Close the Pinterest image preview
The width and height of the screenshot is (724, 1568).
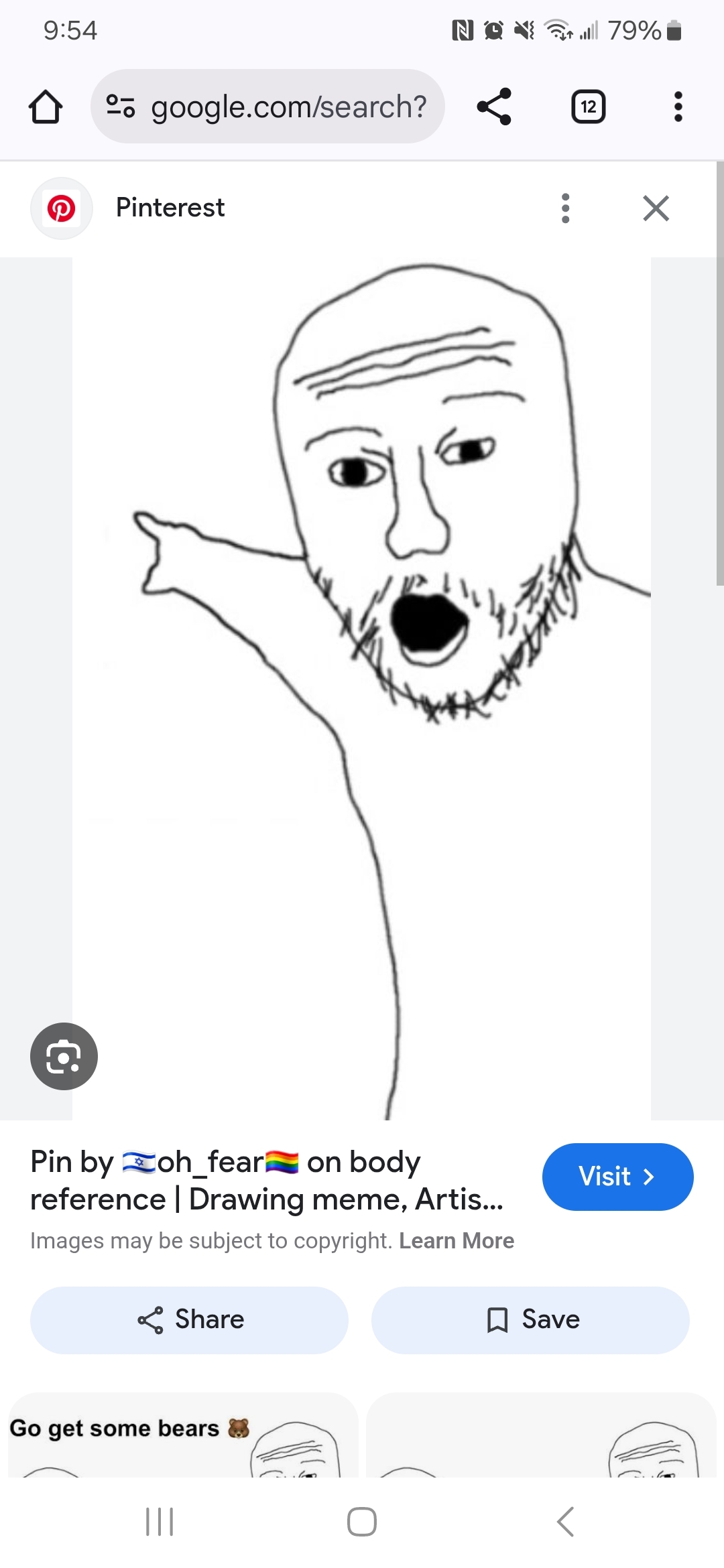tap(656, 208)
